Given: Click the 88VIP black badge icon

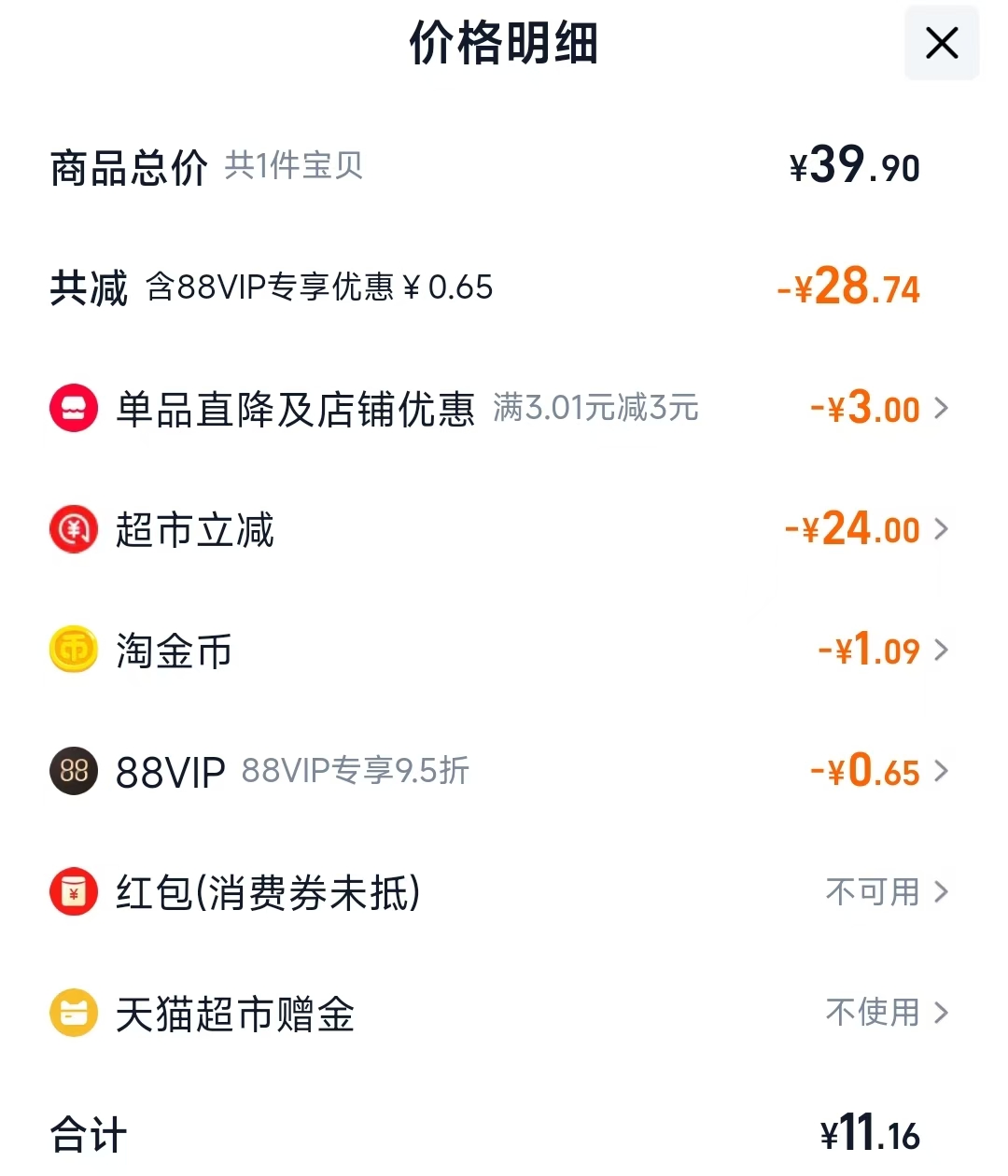Looking at the screenshot, I should point(73,771).
